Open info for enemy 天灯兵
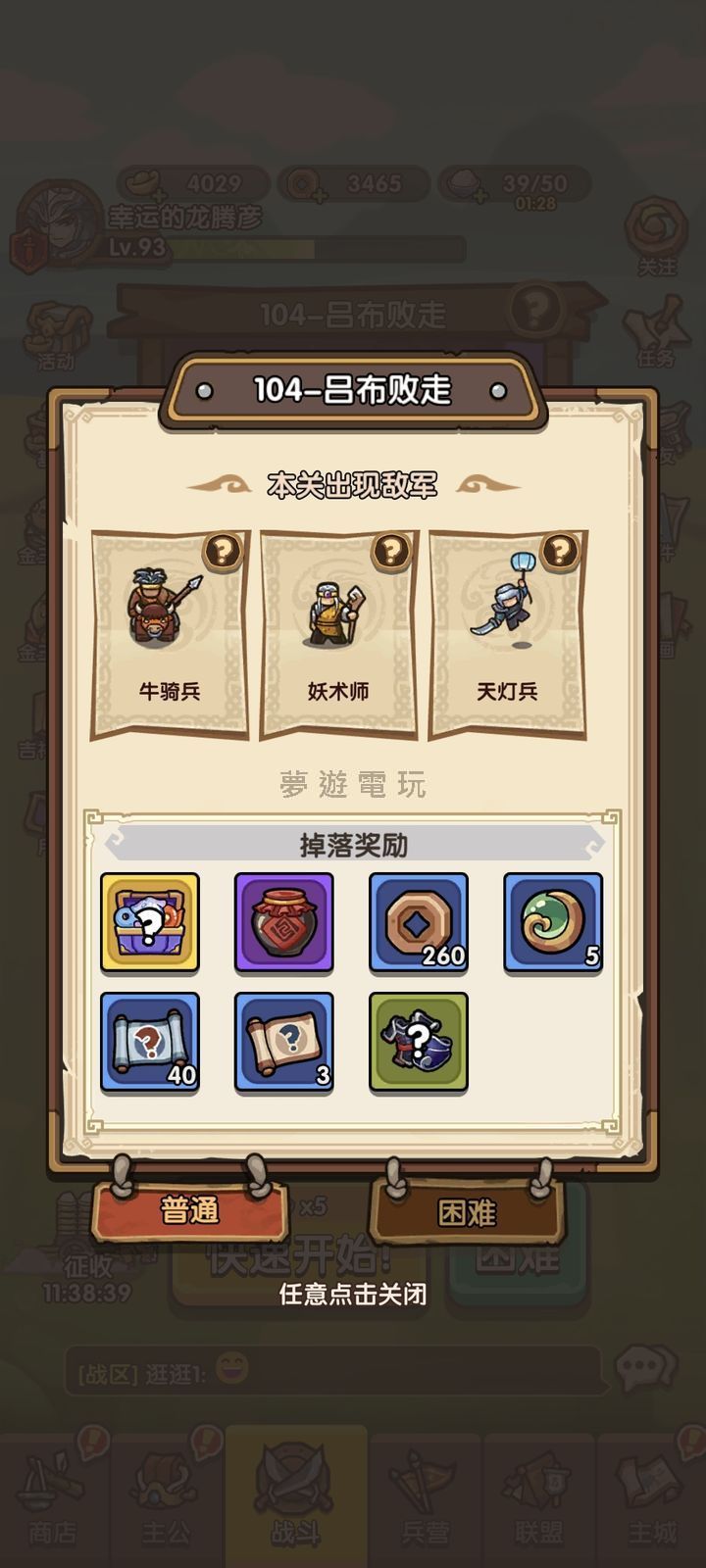Screen dimensions: 706x1568 coord(560,551)
